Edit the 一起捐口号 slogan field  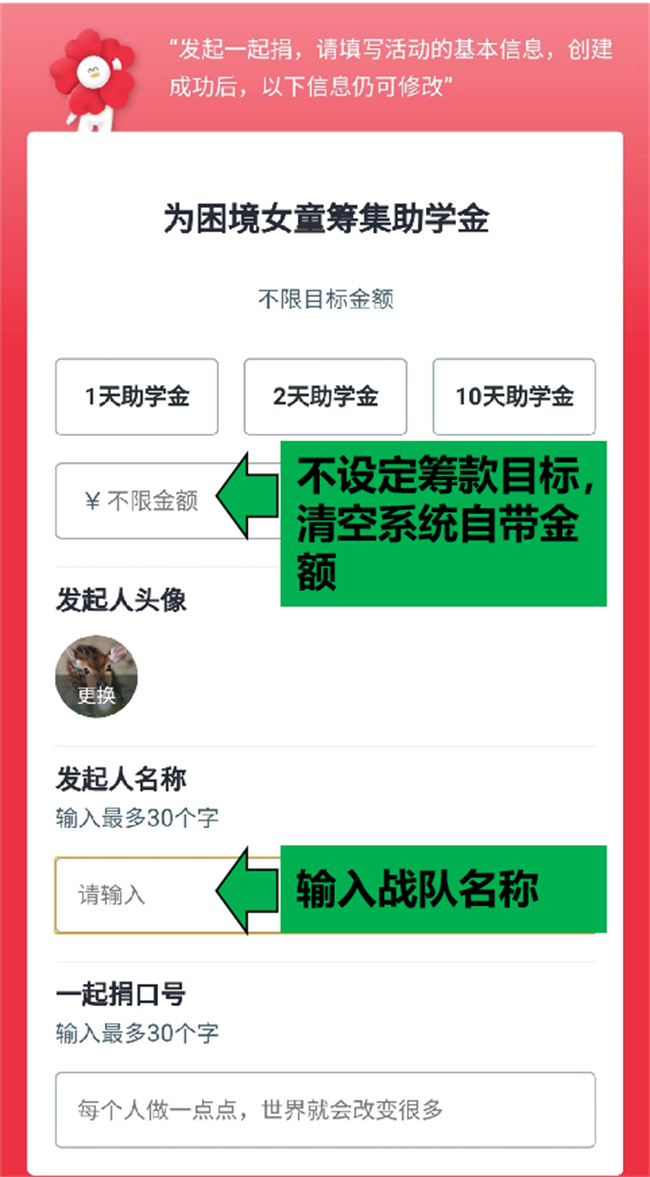pyautogui.click(x=325, y=1109)
